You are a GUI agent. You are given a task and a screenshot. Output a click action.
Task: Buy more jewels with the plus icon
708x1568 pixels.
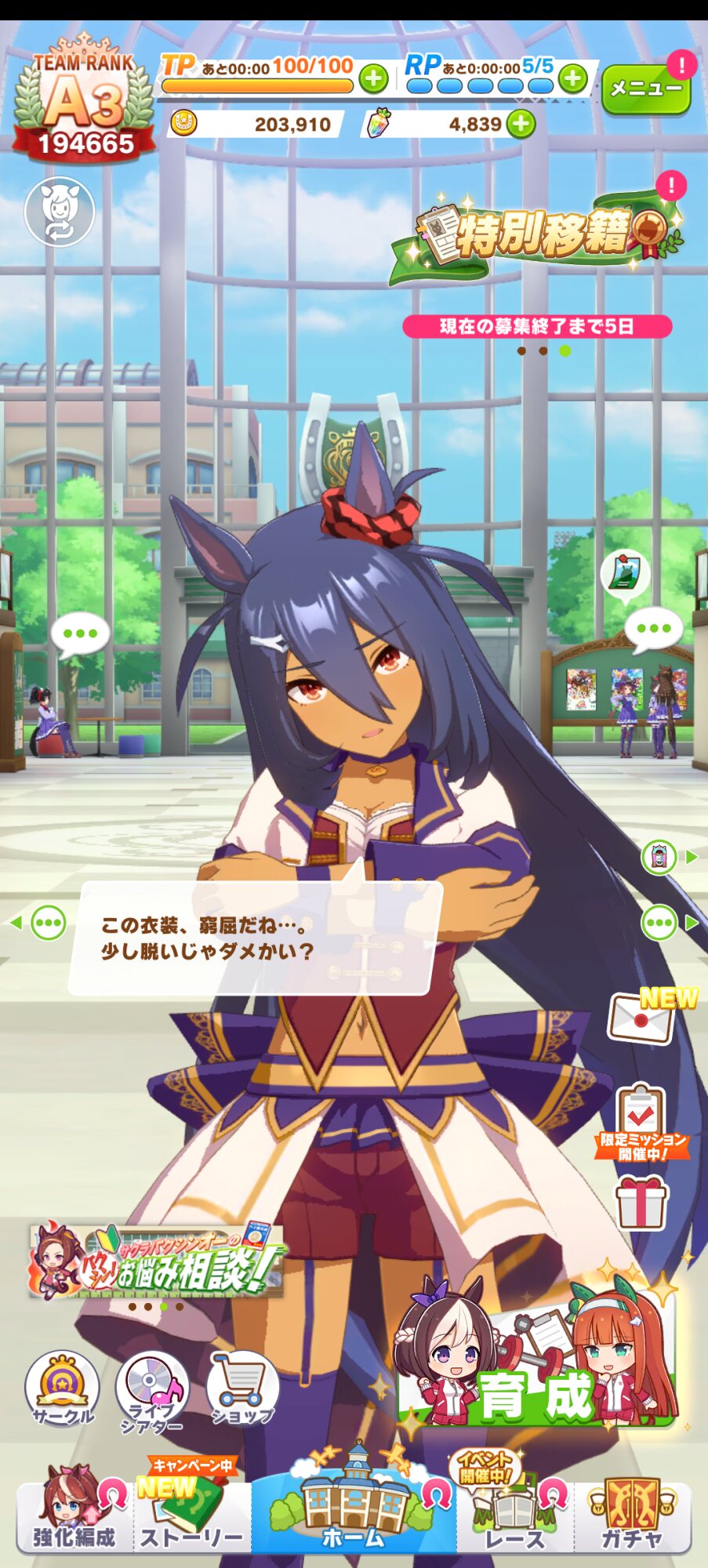click(521, 124)
